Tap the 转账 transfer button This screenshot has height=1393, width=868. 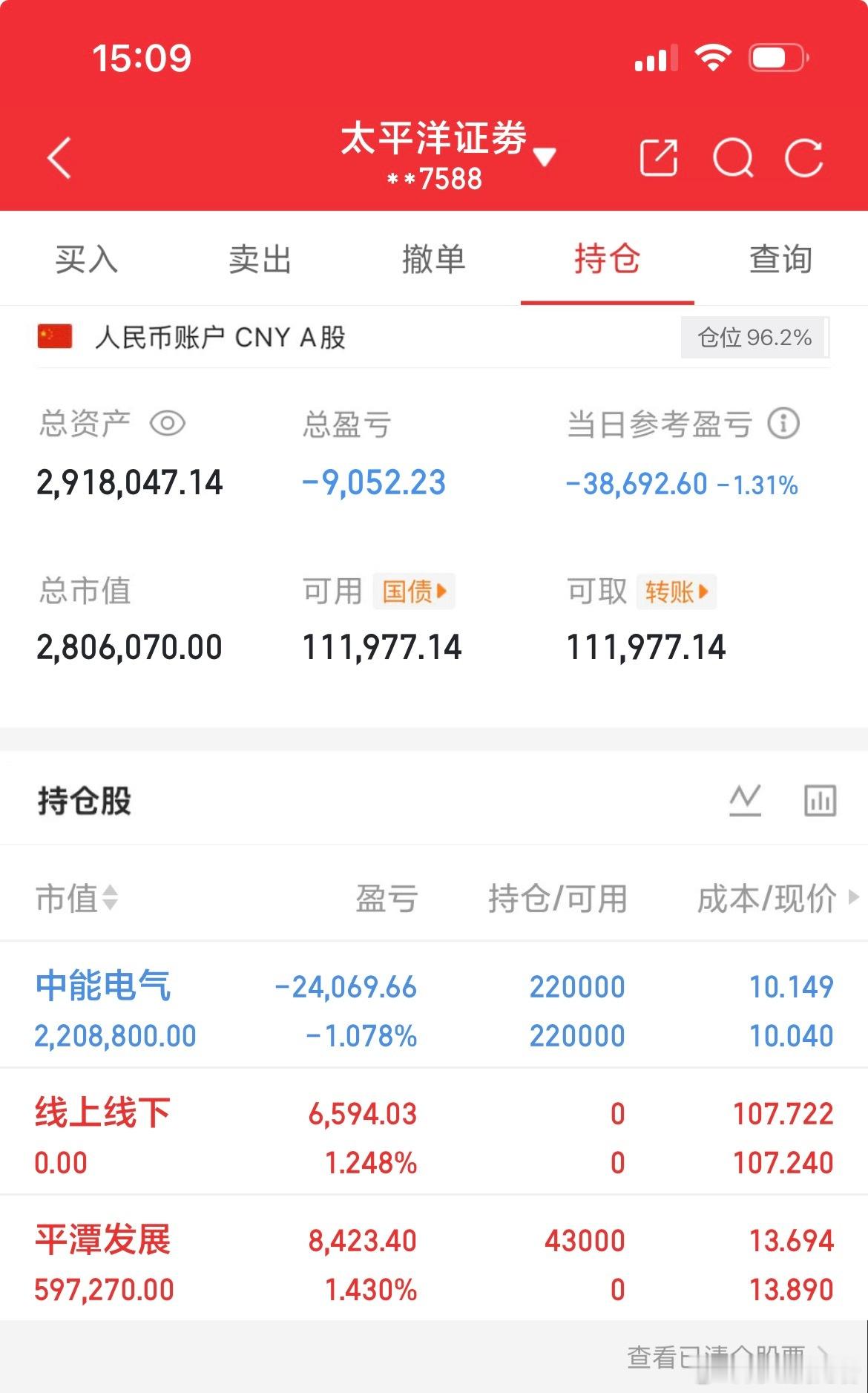tap(676, 591)
